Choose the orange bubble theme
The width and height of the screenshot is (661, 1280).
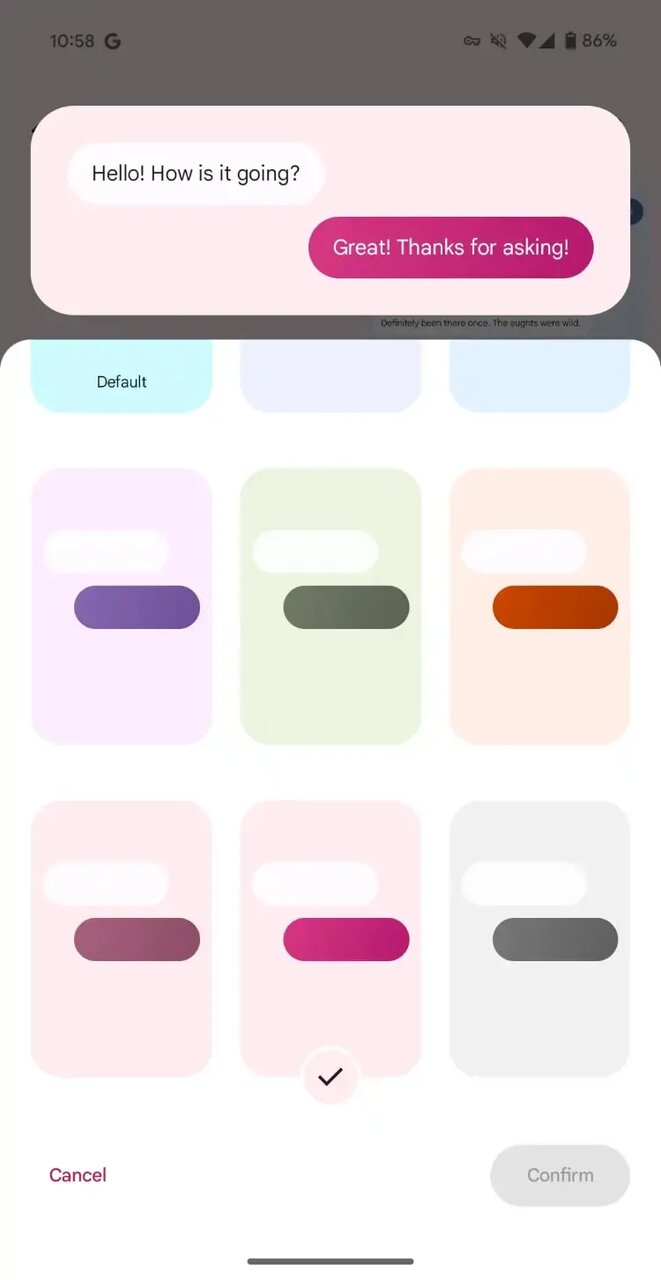coord(539,605)
